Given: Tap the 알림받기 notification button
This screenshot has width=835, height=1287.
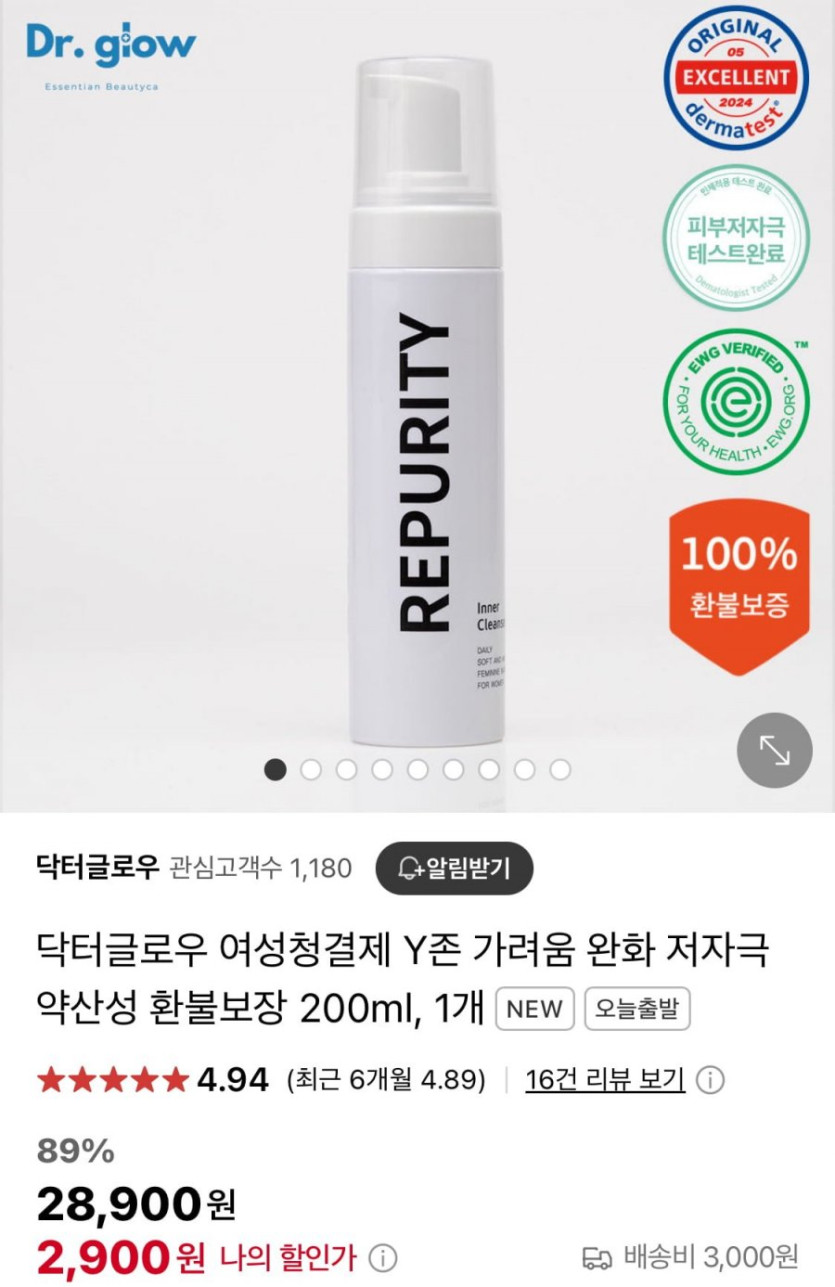Looking at the screenshot, I should click(454, 868).
